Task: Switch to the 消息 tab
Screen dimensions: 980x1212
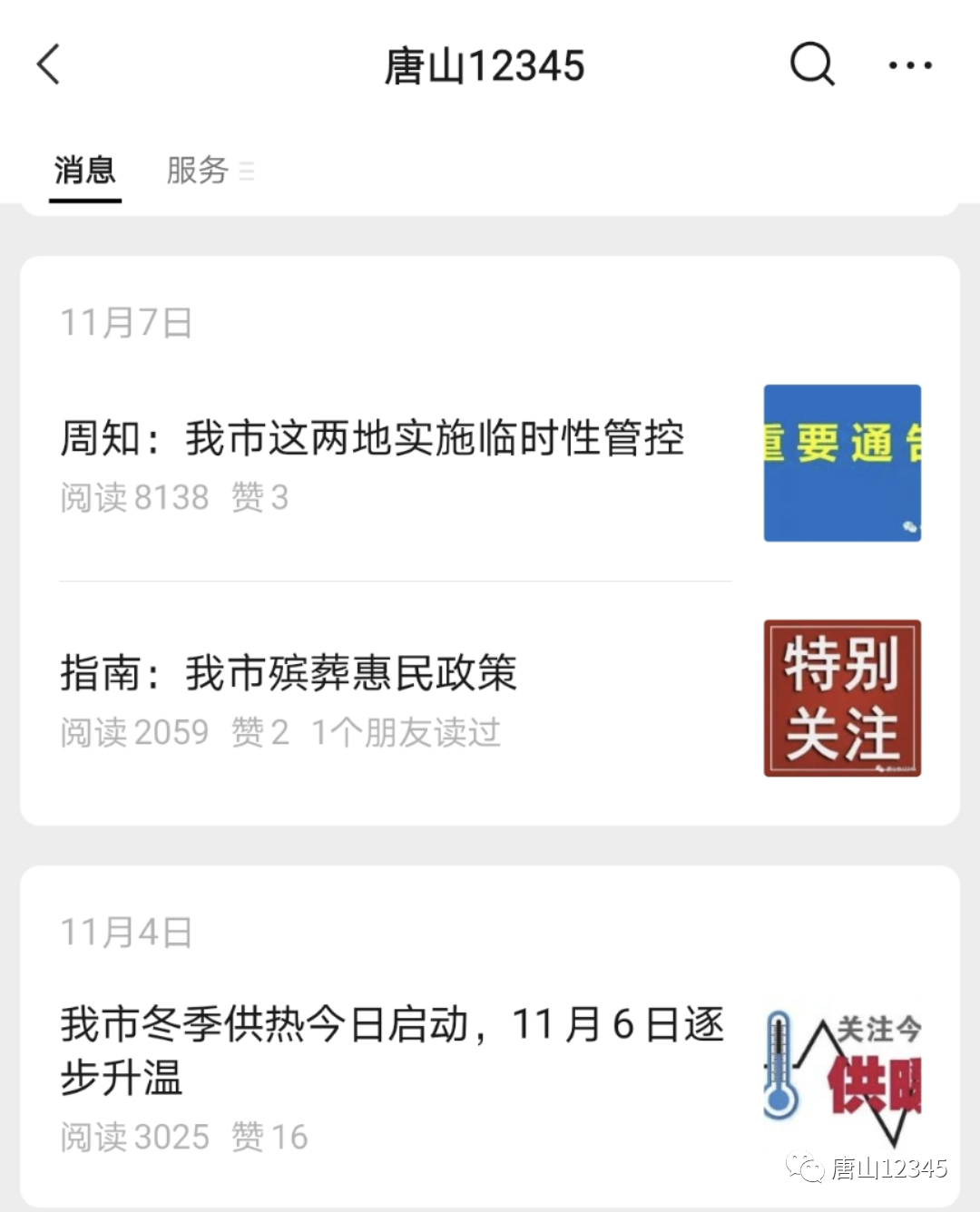Action: tap(85, 171)
